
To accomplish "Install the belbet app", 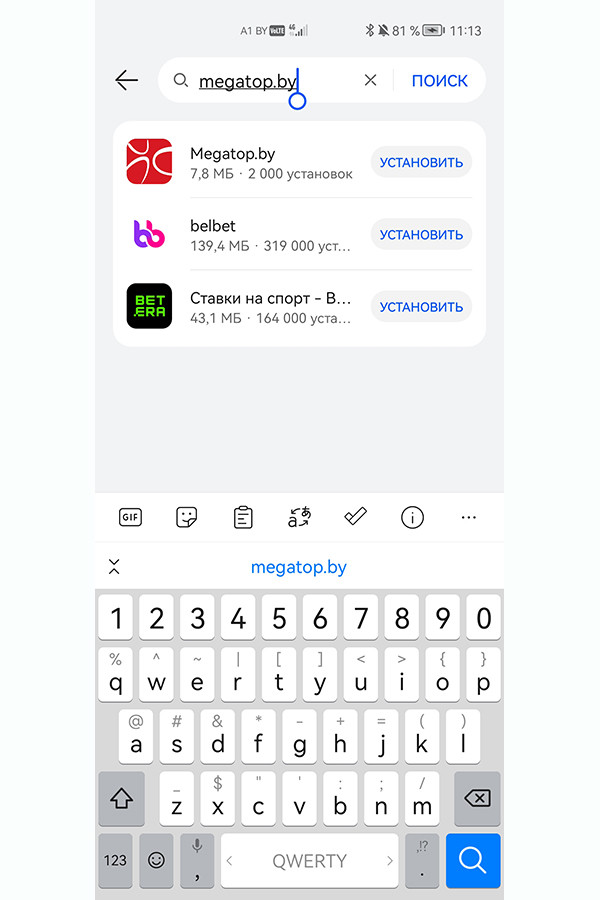I will pyautogui.click(x=421, y=235).
